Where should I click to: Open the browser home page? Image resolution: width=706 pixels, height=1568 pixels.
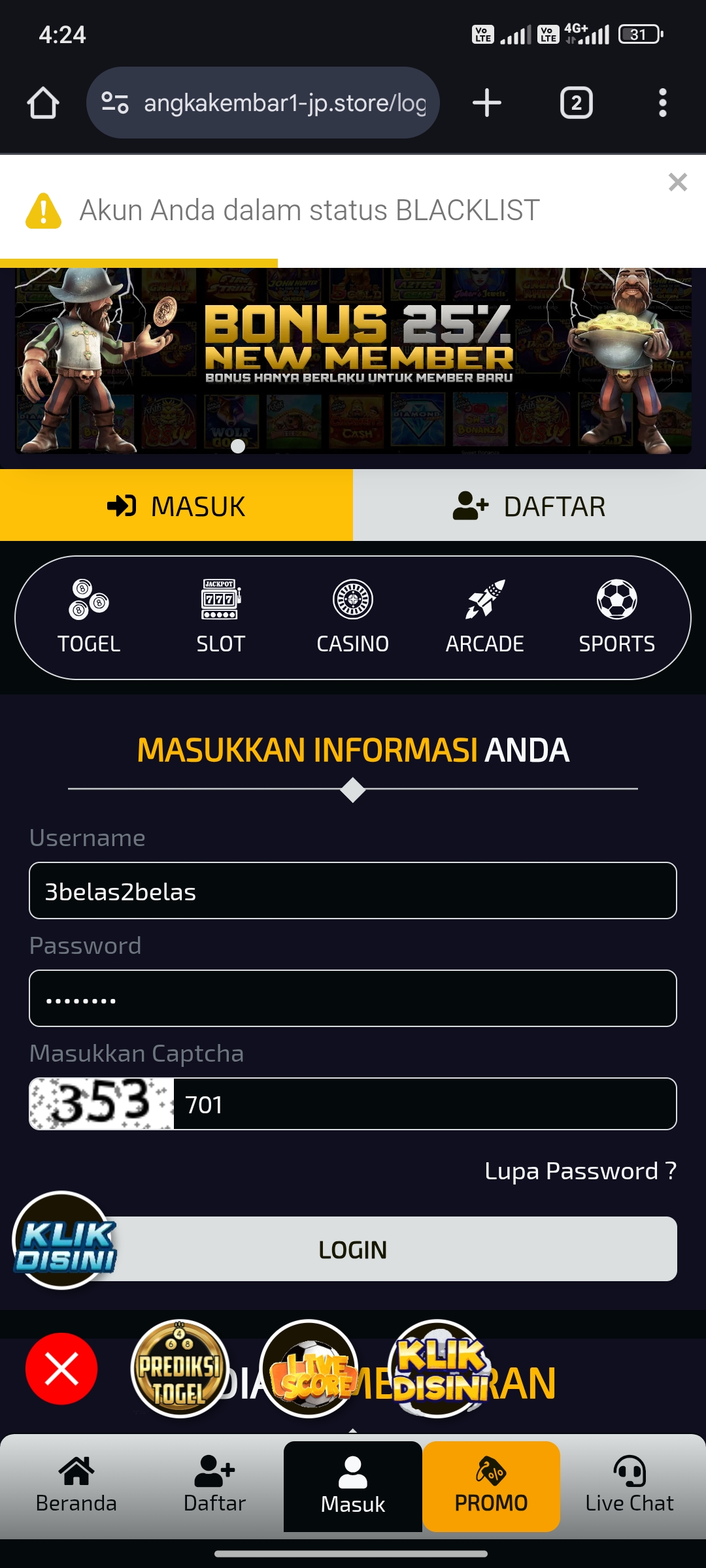(43, 103)
